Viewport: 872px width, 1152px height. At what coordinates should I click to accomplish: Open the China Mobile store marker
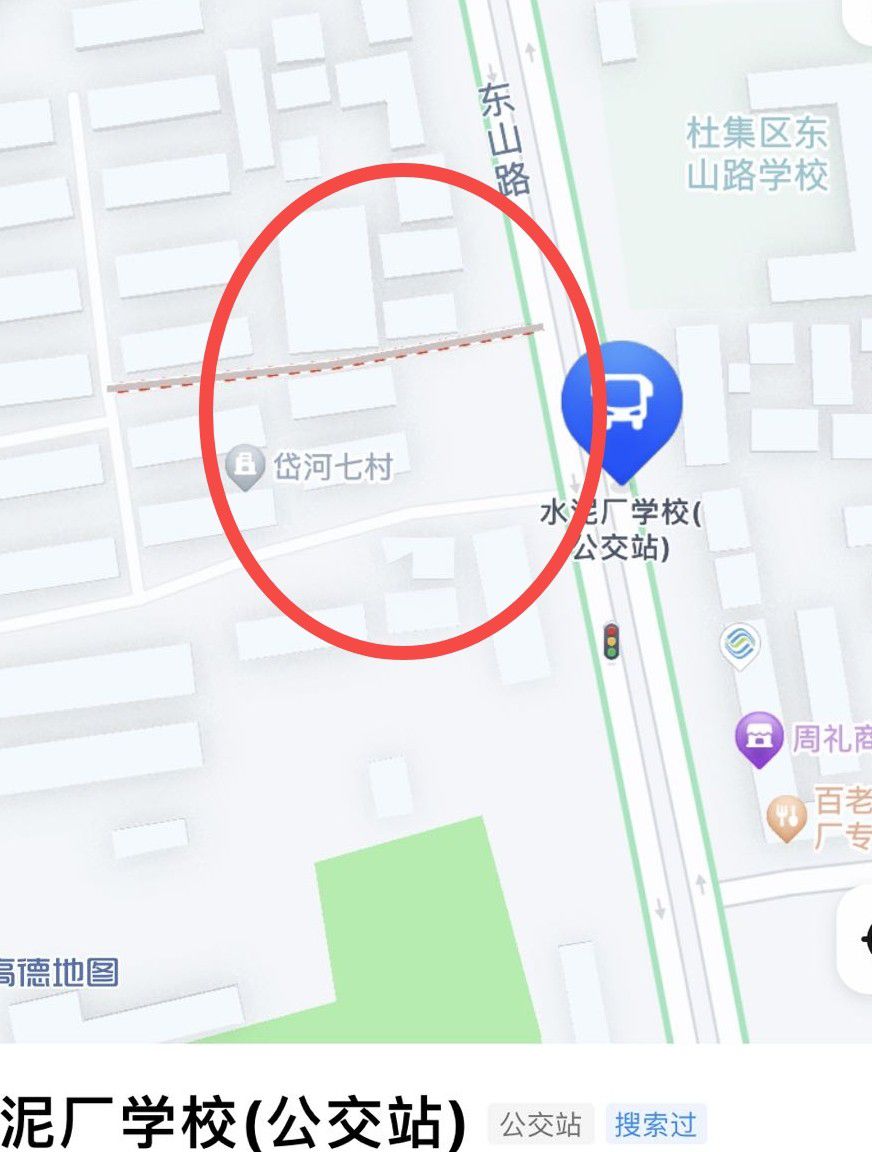pos(739,645)
